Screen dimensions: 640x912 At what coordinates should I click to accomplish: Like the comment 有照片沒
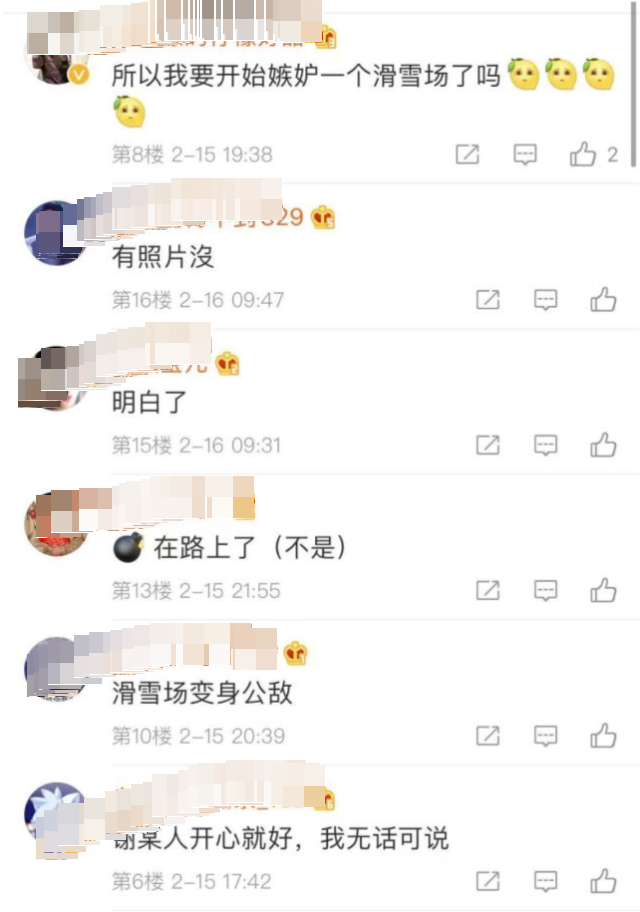click(x=603, y=299)
